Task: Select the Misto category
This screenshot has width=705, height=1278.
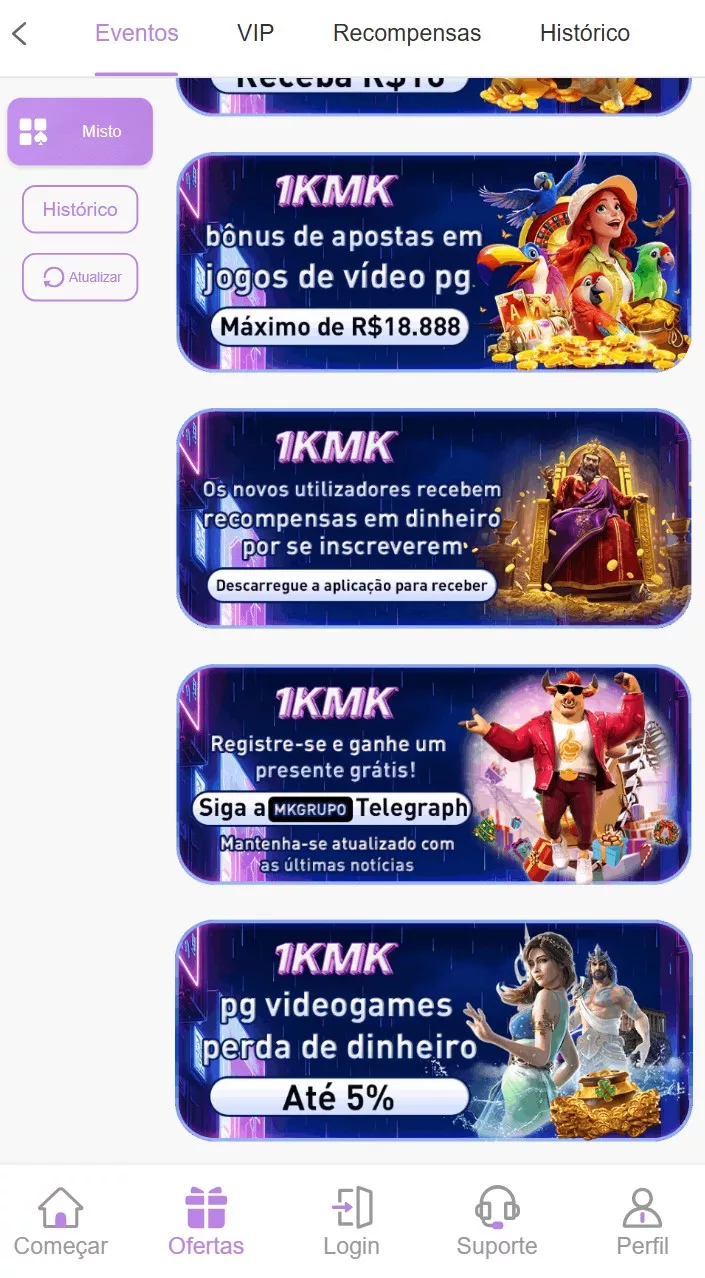Action: click(80, 131)
